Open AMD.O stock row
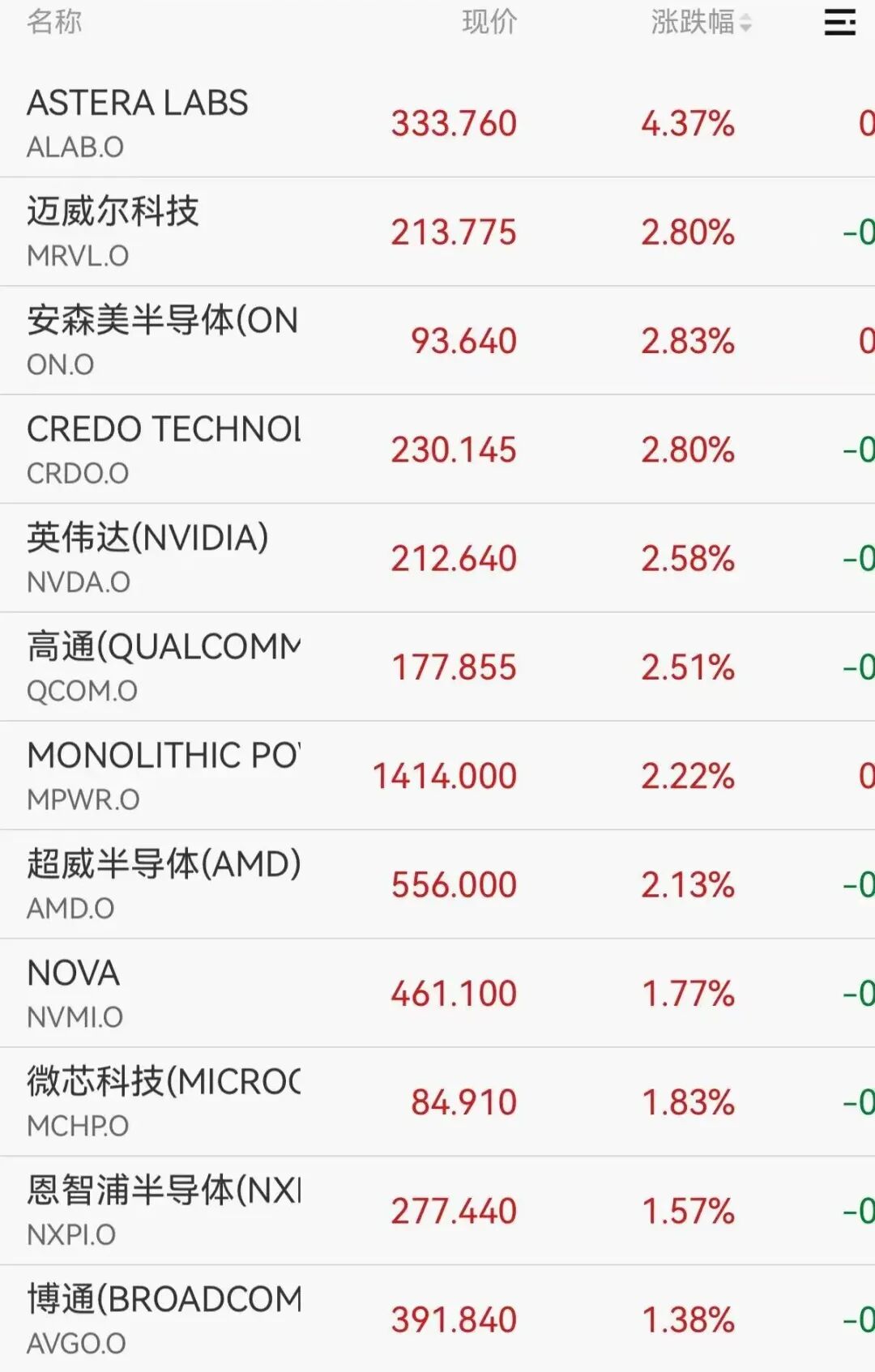Screen dimensions: 875x1372 [x=437, y=884]
